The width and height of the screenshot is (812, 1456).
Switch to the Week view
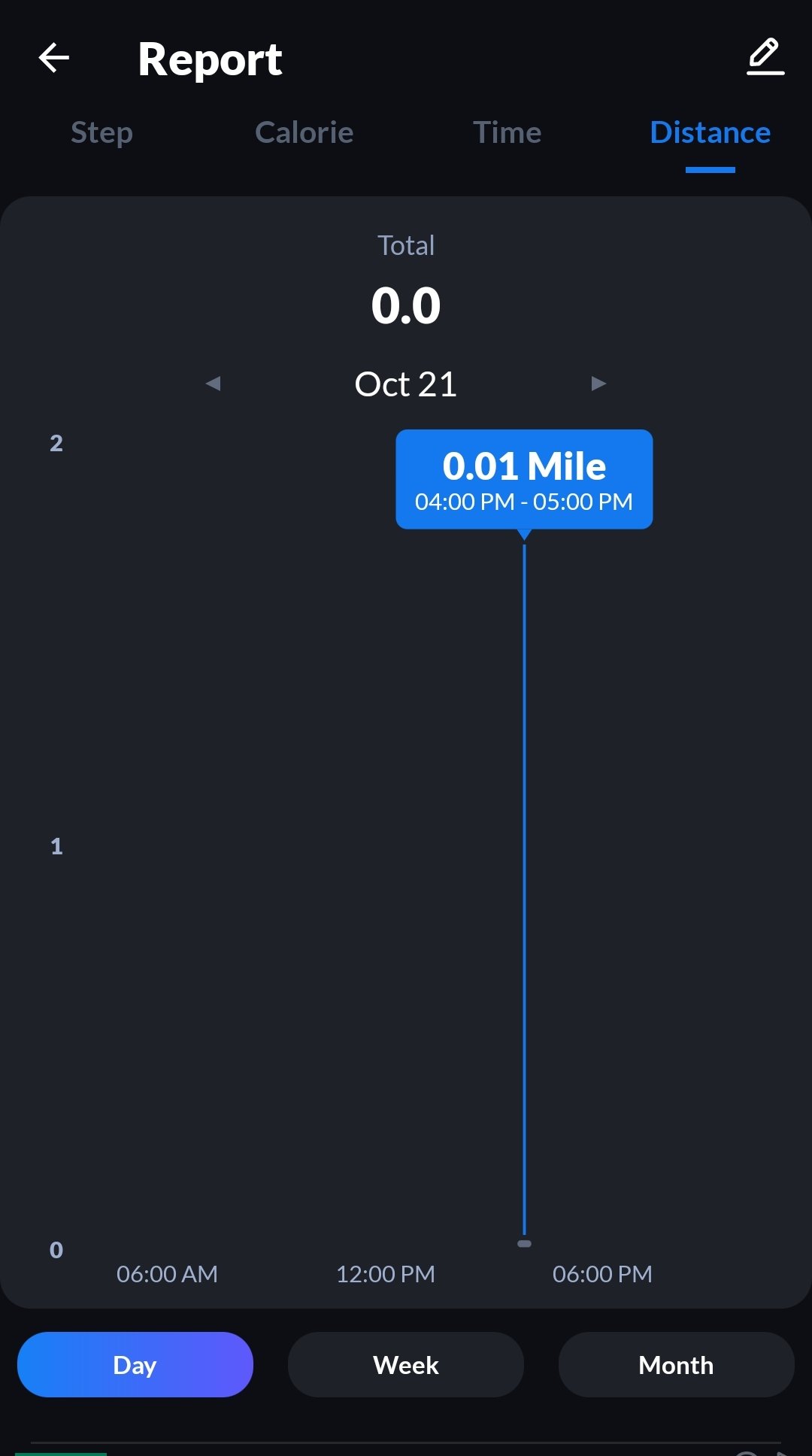pos(406,1365)
